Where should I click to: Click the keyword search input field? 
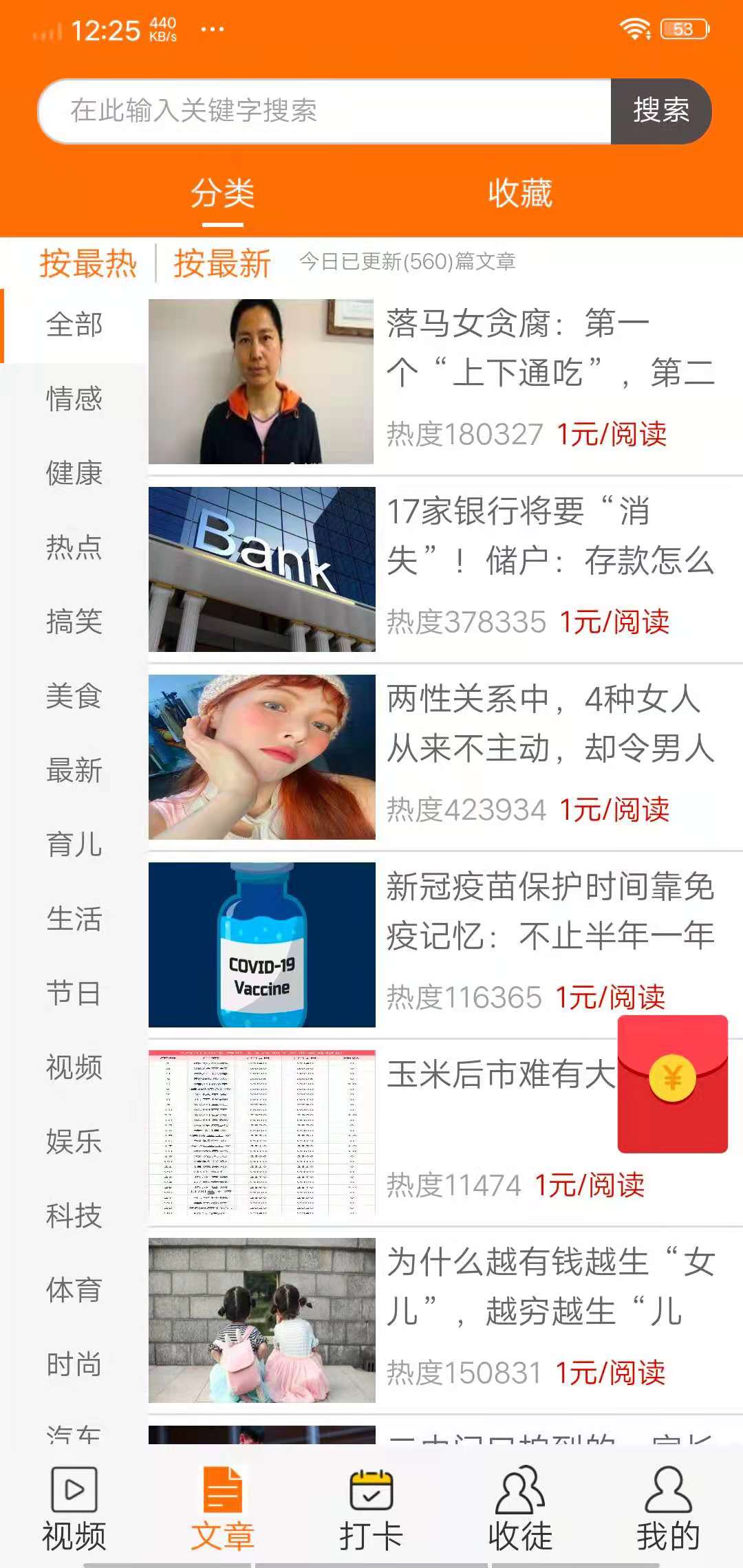point(323,111)
